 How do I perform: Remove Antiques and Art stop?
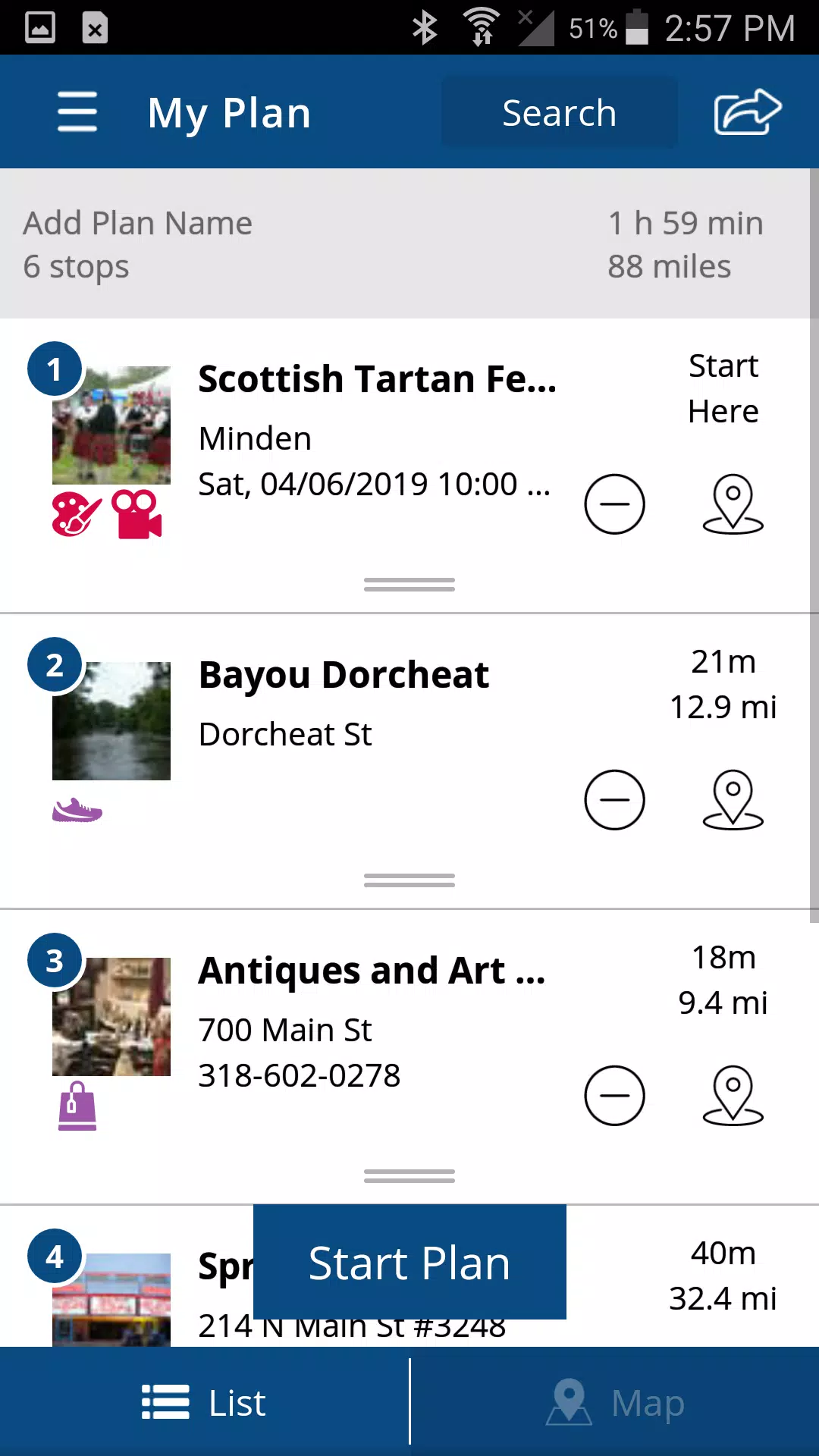614,1096
